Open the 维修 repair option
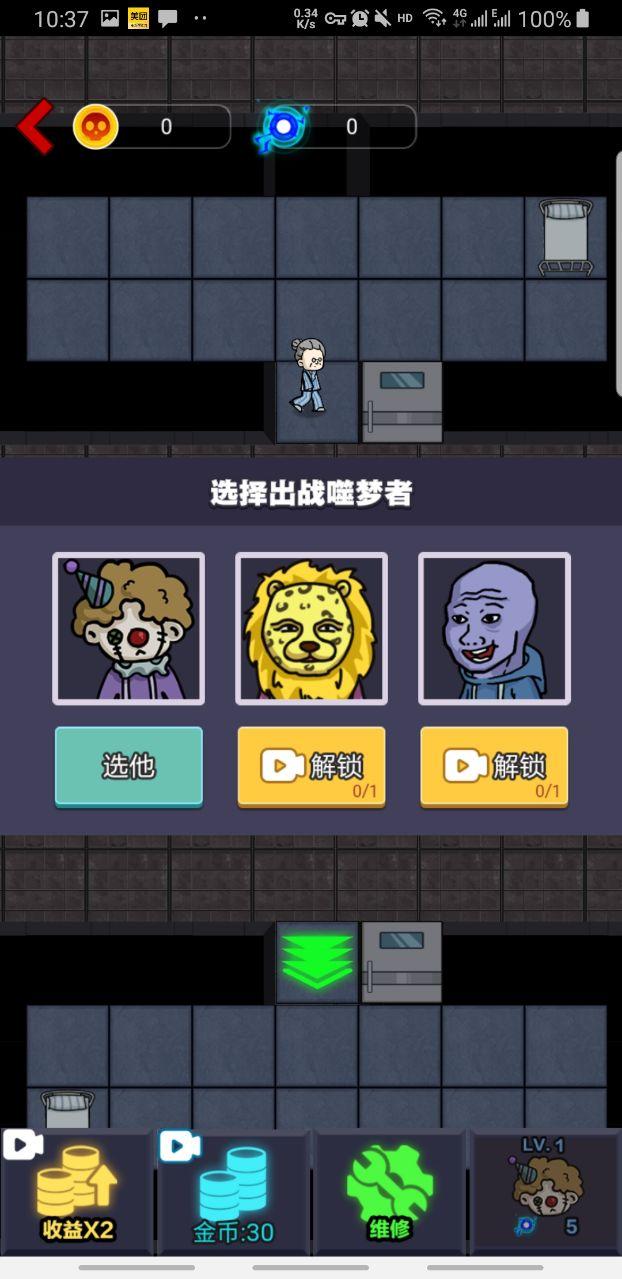This screenshot has width=622, height=1279. [x=390, y=1193]
